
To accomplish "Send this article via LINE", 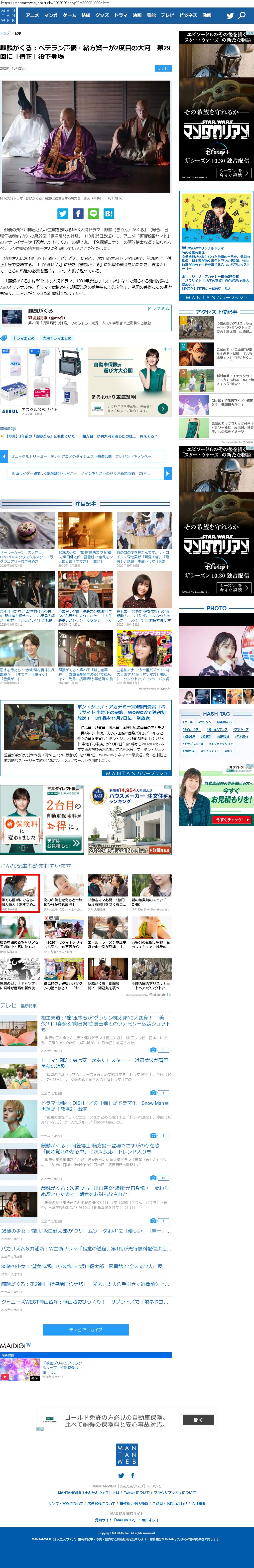I will pos(93,214).
